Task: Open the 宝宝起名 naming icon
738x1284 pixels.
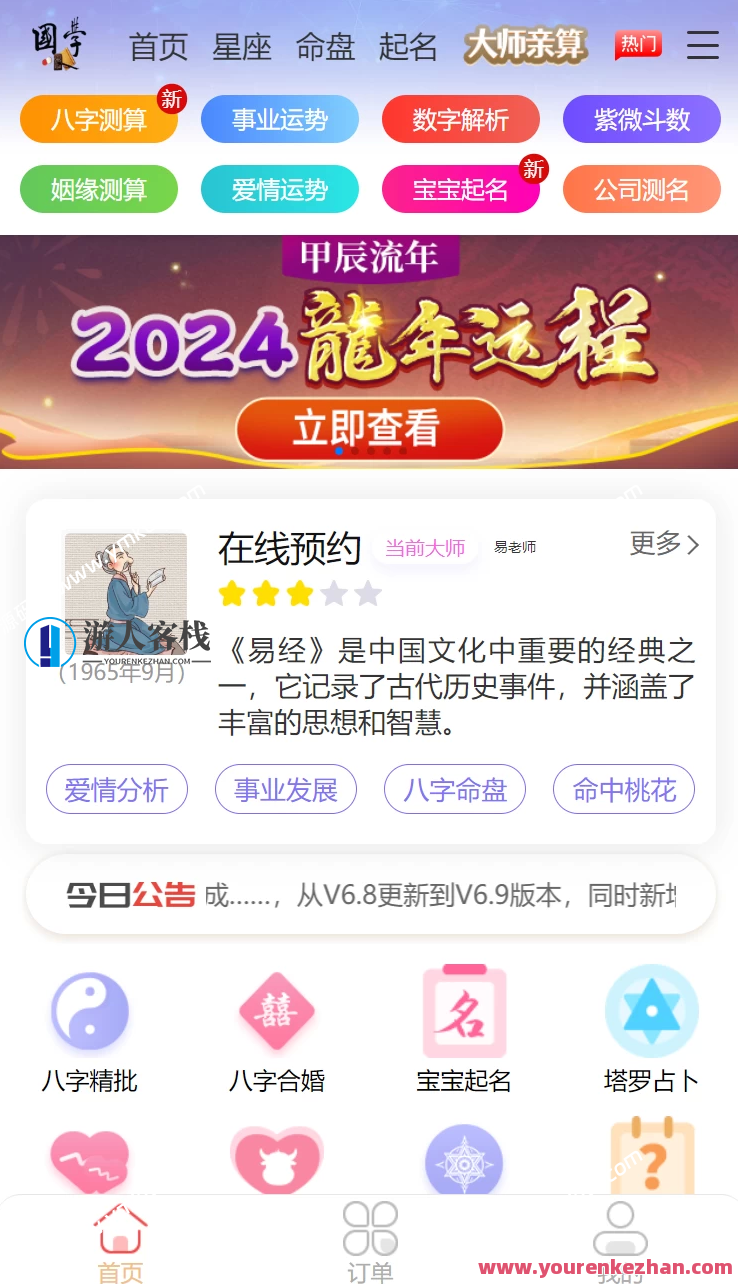Action: (x=464, y=1010)
